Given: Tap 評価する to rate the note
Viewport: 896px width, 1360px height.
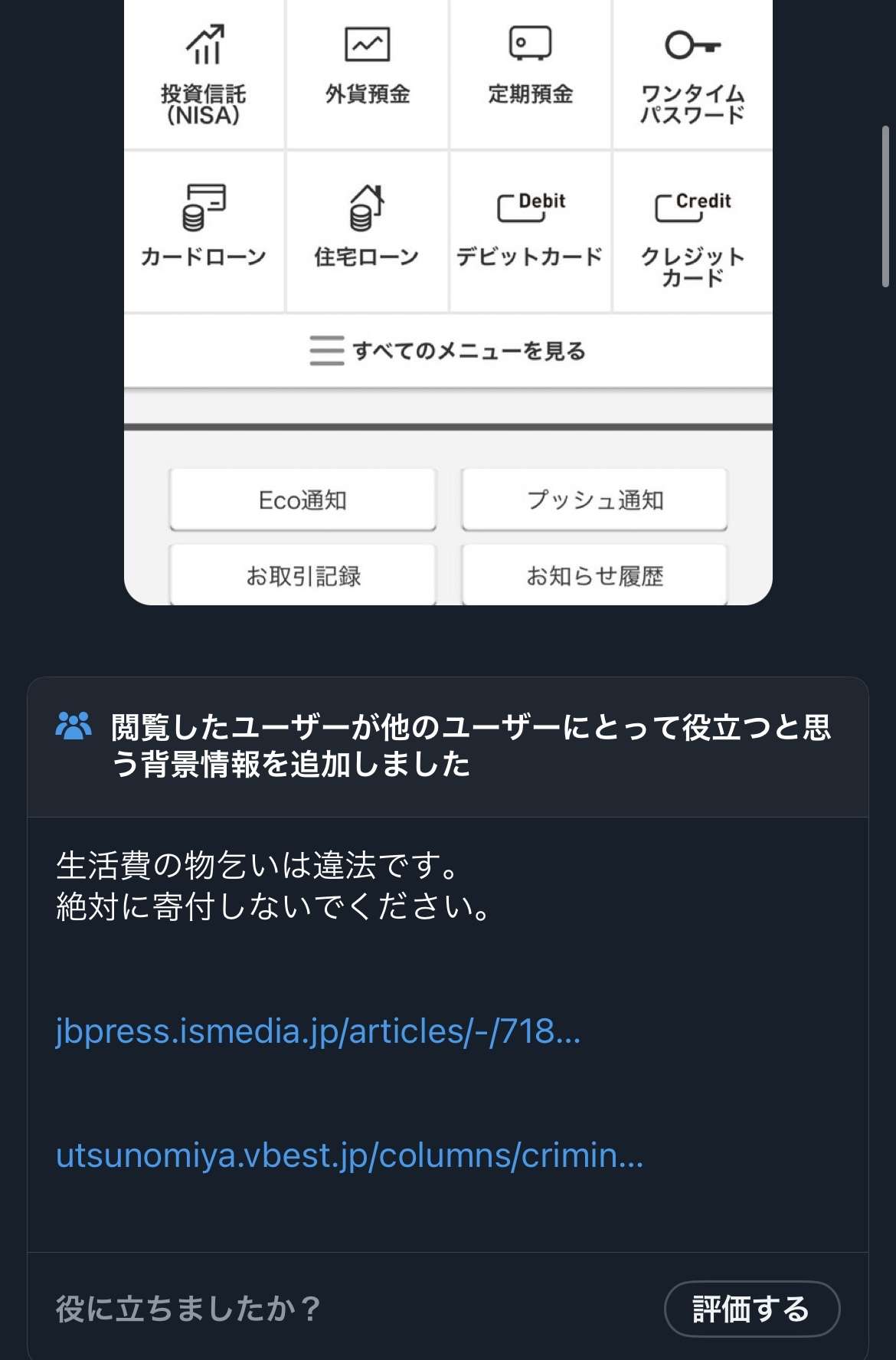Looking at the screenshot, I should (x=751, y=1309).
